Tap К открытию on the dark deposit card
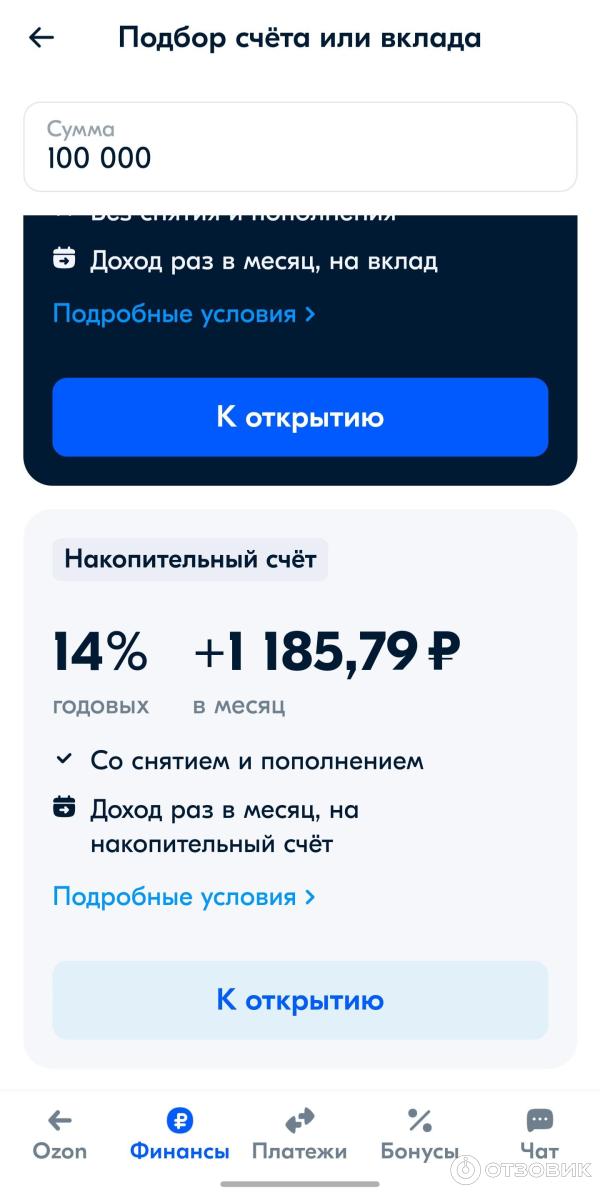 [x=300, y=417]
